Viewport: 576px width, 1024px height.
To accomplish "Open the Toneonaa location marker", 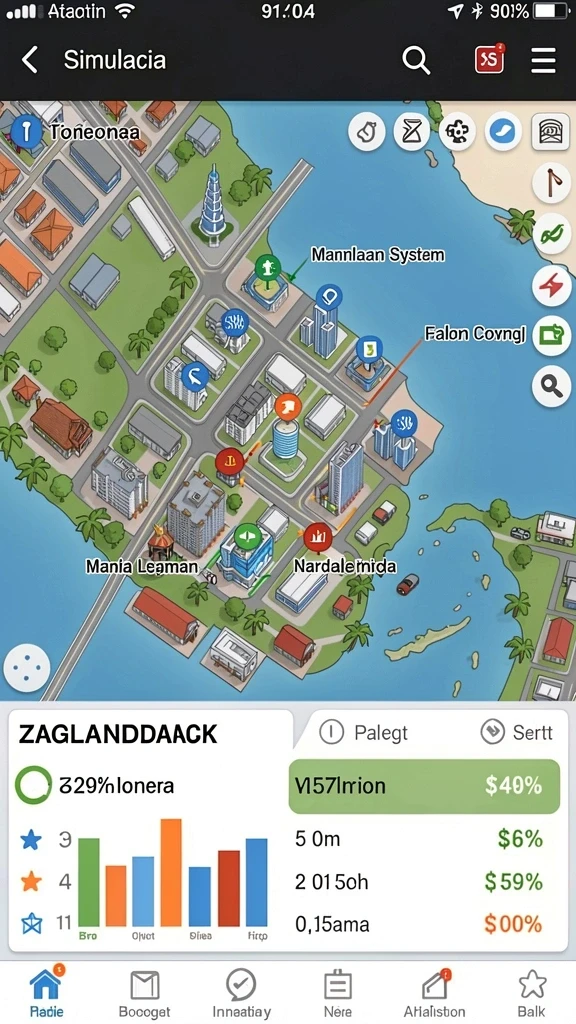I will point(25,131).
